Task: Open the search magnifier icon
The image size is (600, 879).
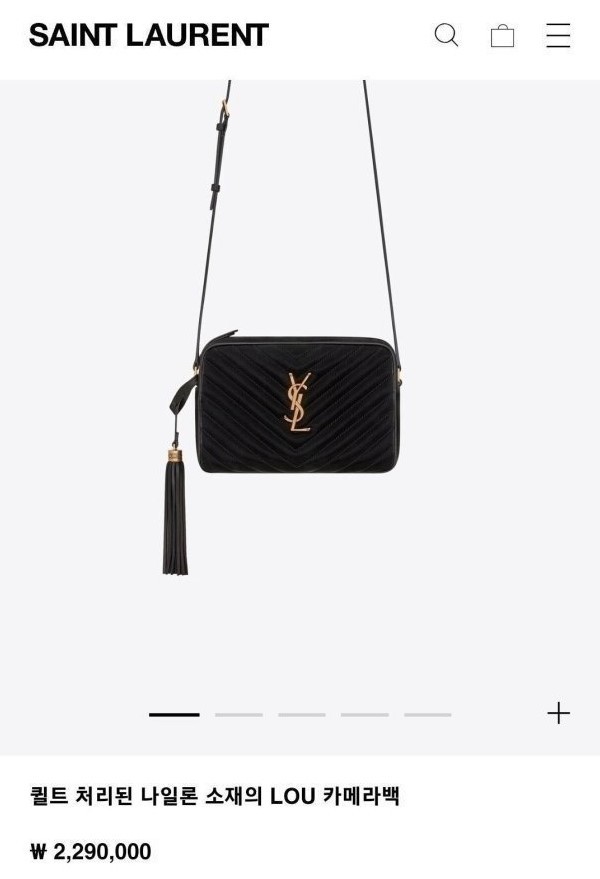Action: pos(446,36)
